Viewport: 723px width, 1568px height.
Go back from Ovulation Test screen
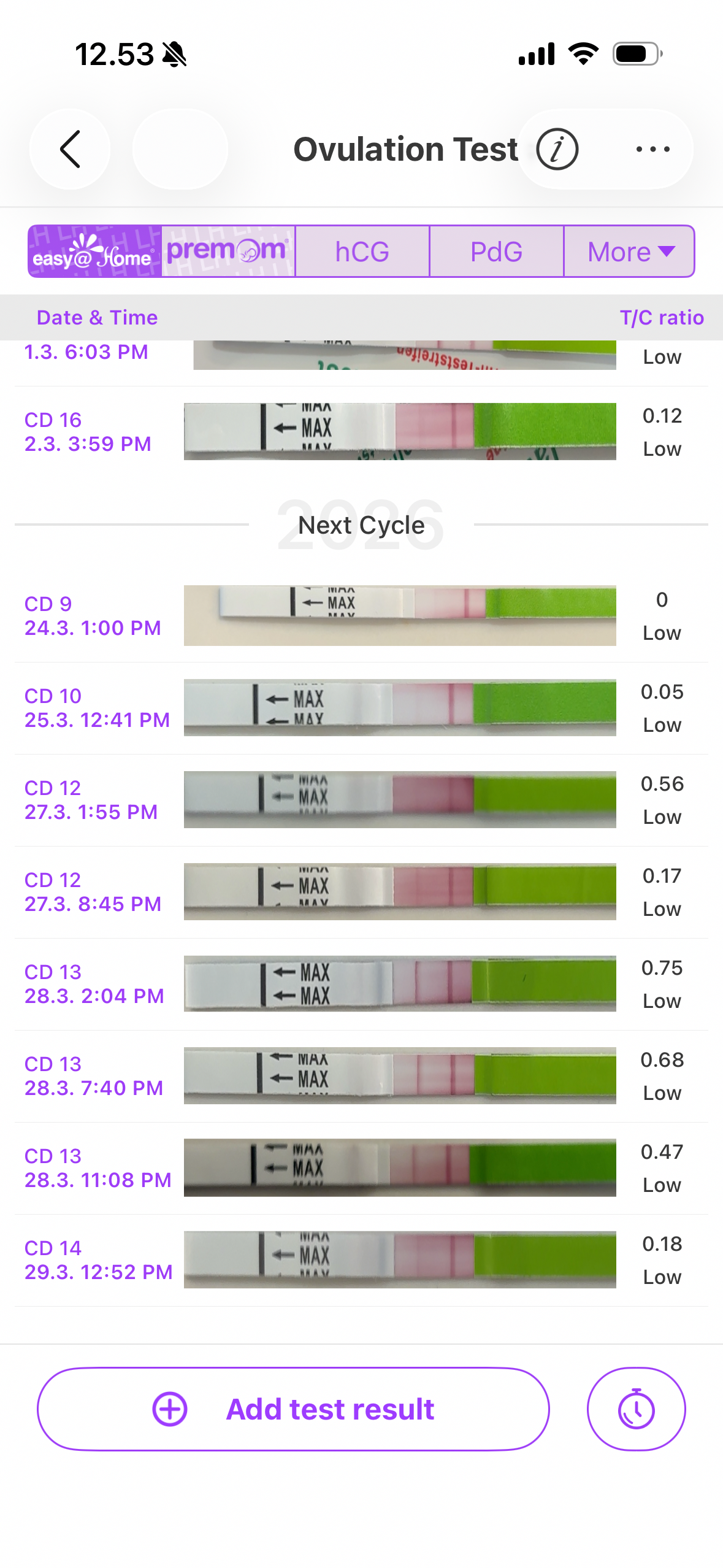(70, 149)
